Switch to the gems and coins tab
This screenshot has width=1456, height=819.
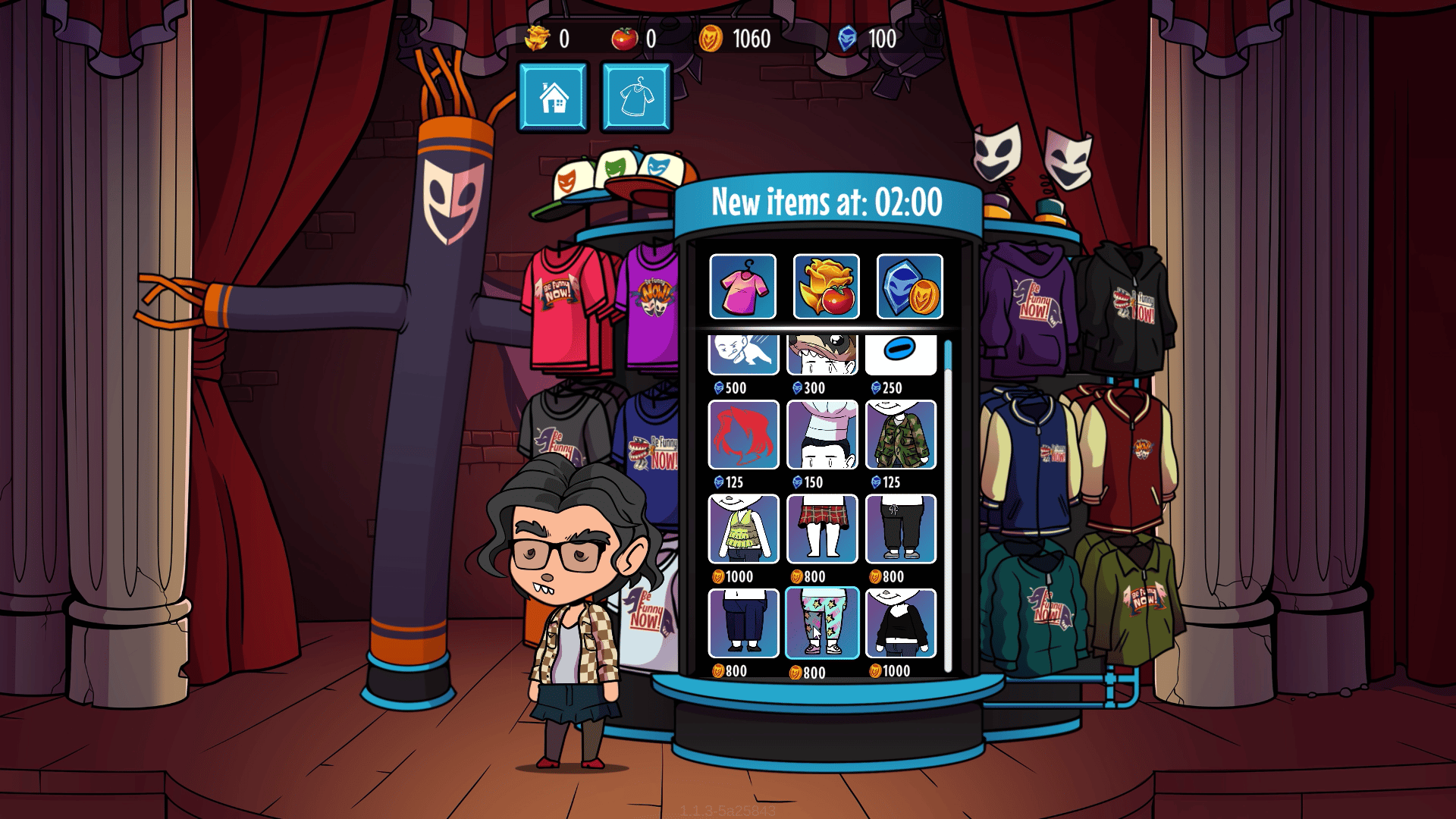click(x=909, y=287)
